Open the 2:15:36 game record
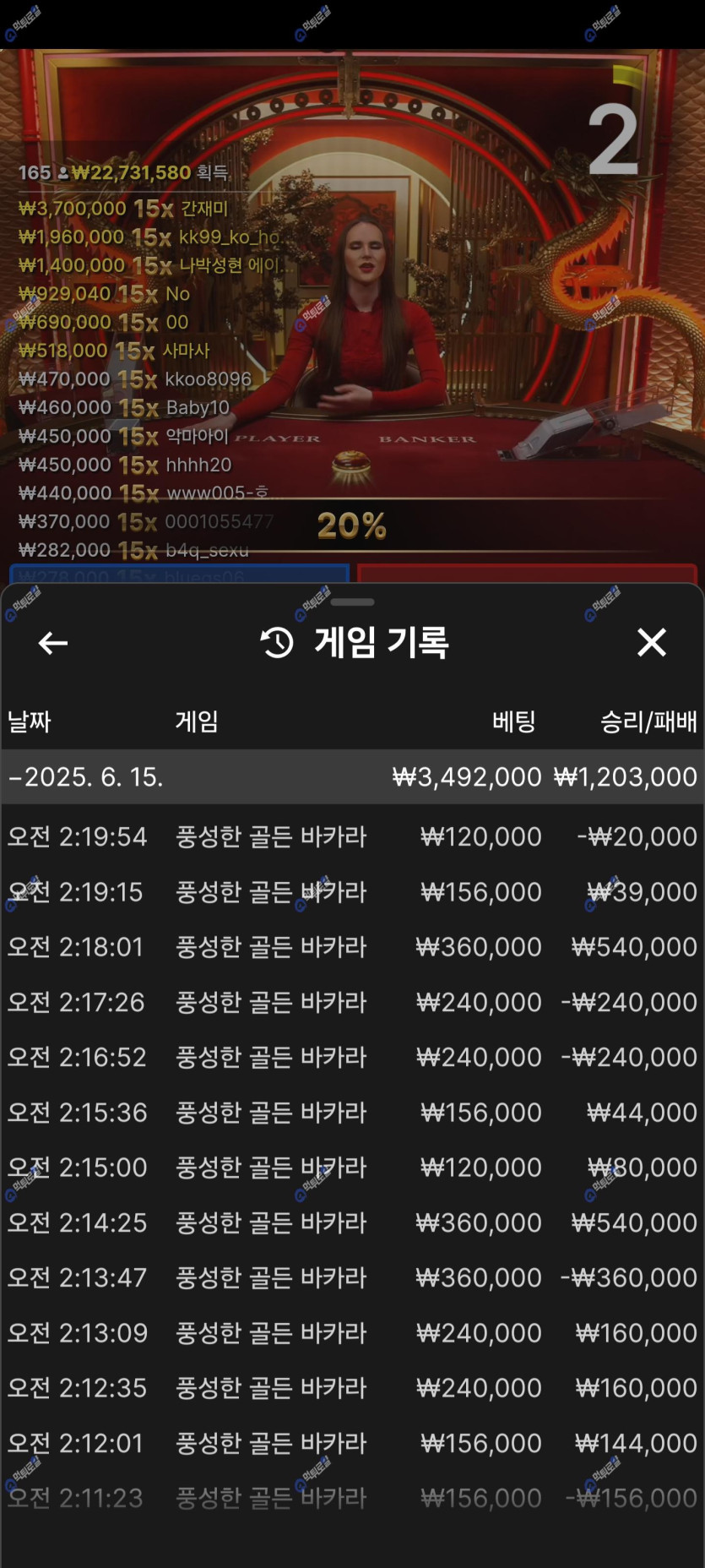705x1568 pixels. [352, 1112]
